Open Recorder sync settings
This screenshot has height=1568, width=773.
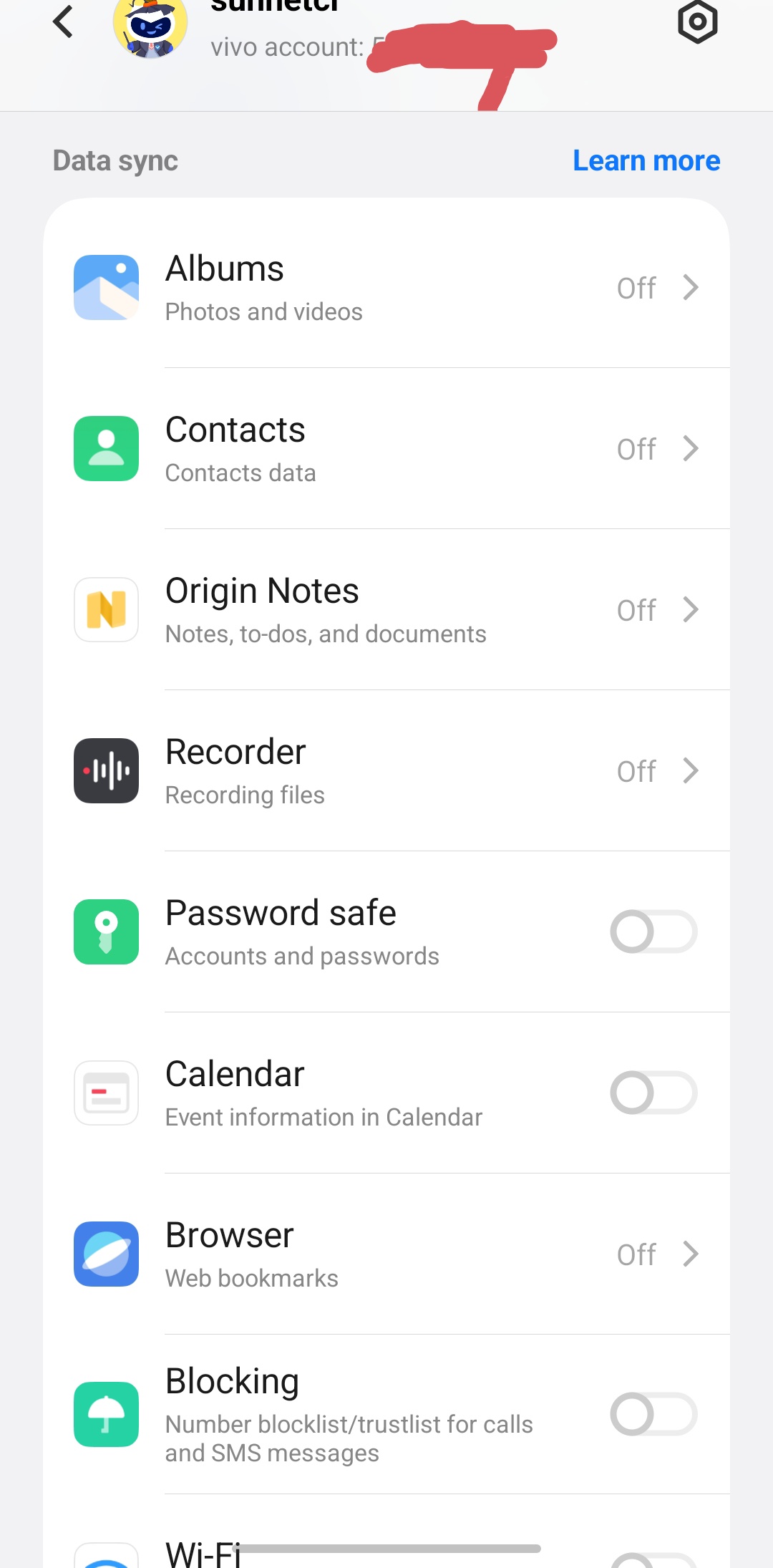click(x=386, y=771)
